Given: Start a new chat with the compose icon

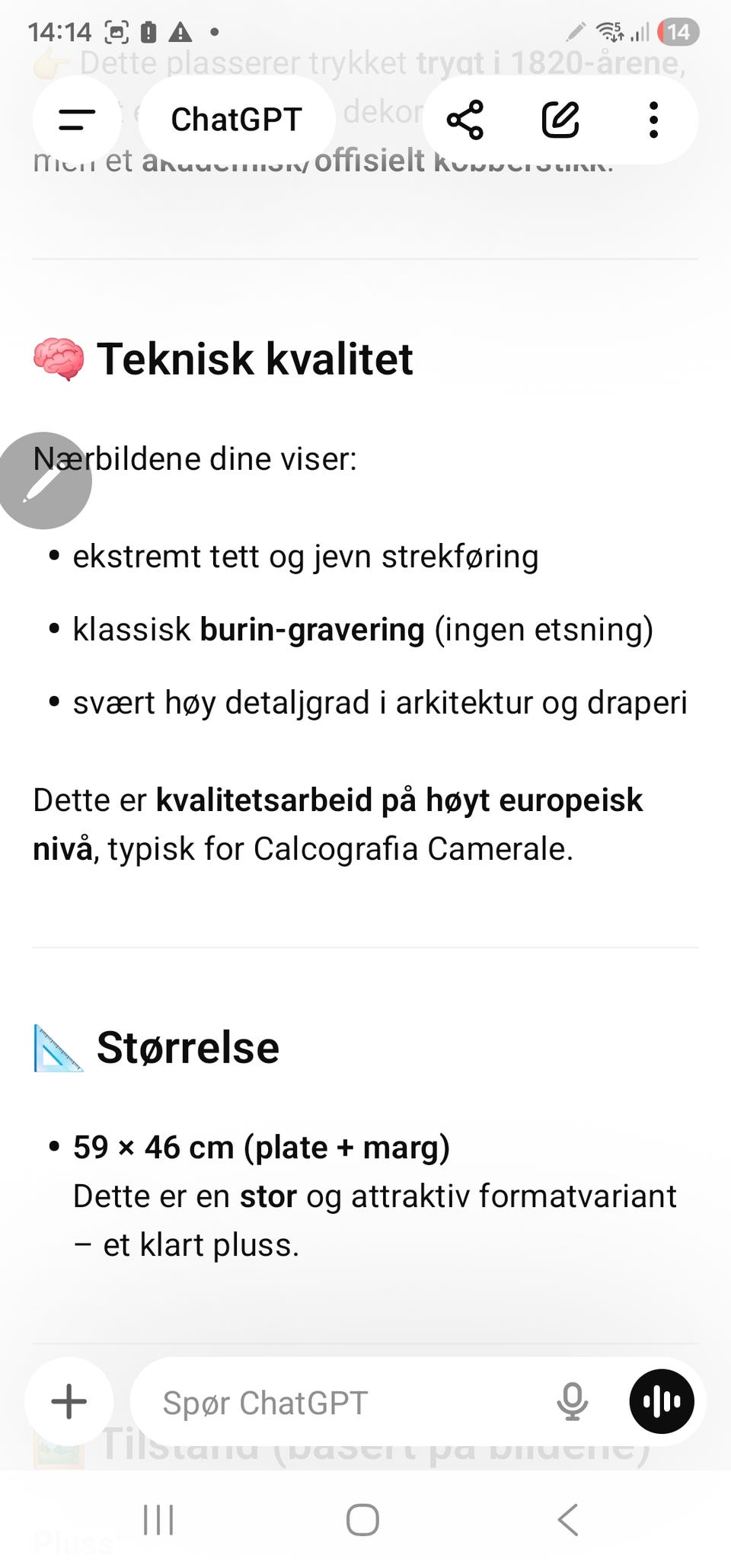Looking at the screenshot, I should [x=561, y=118].
